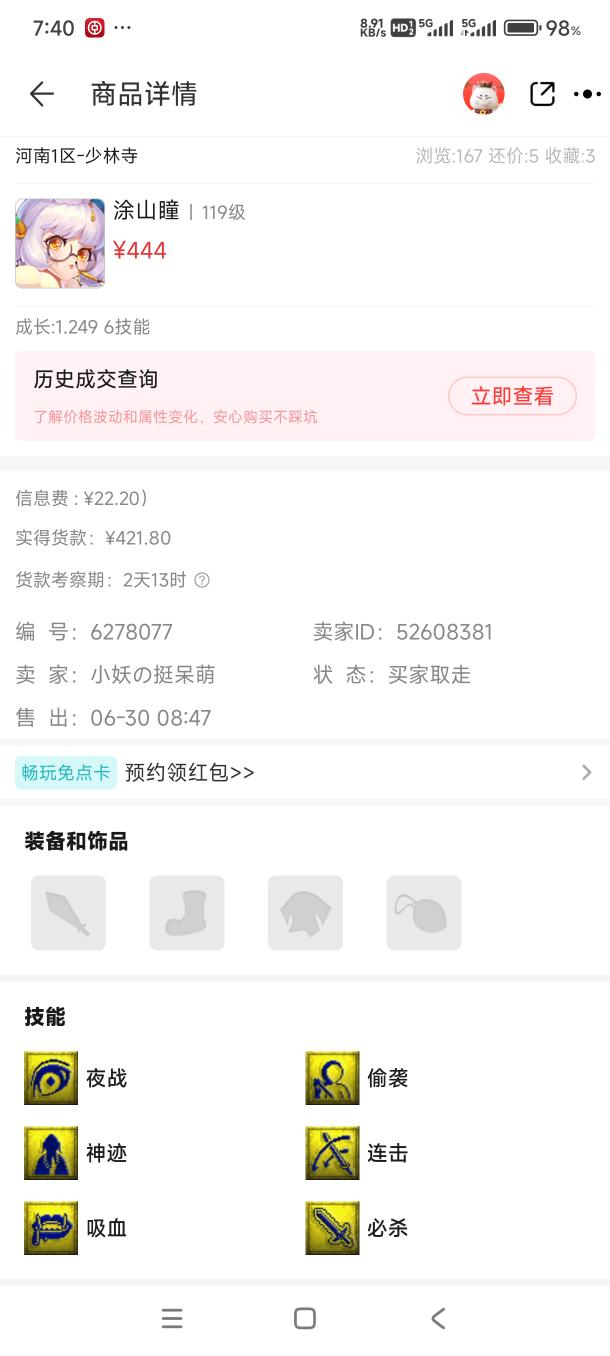Select the boot equipment slot
Image resolution: width=610 pixels, height=1356 pixels.
pos(187,913)
